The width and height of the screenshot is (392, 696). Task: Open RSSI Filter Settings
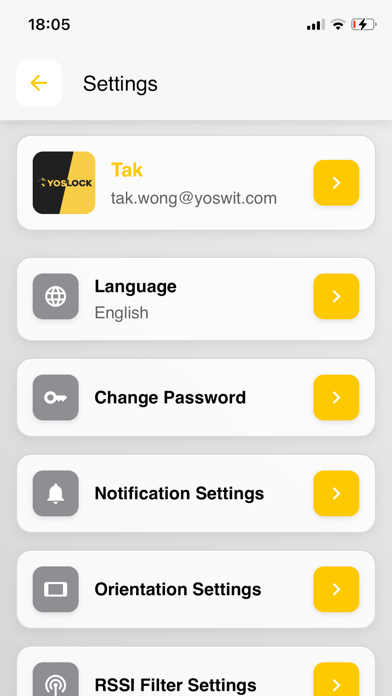(x=196, y=672)
